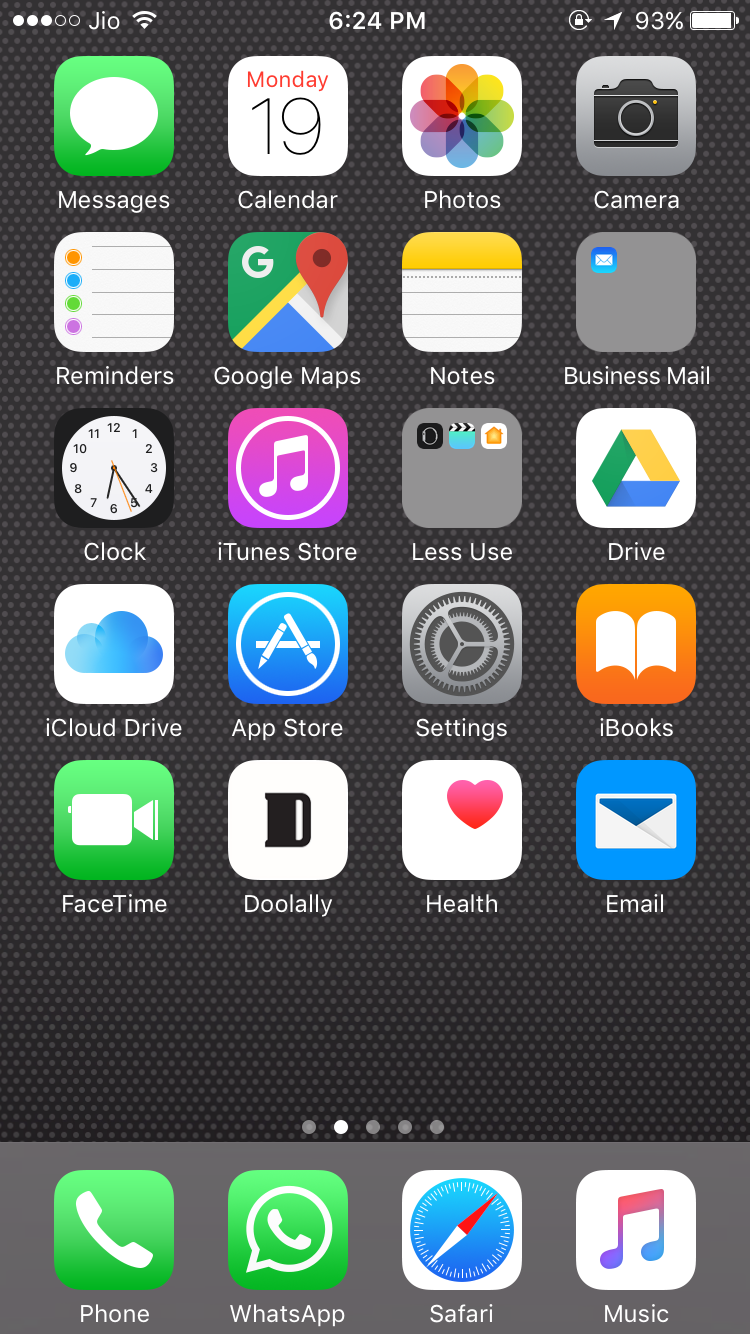This screenshot has height=1334, width=750.
Task: Launch Safari from the dock
Action: point(462,1230)
